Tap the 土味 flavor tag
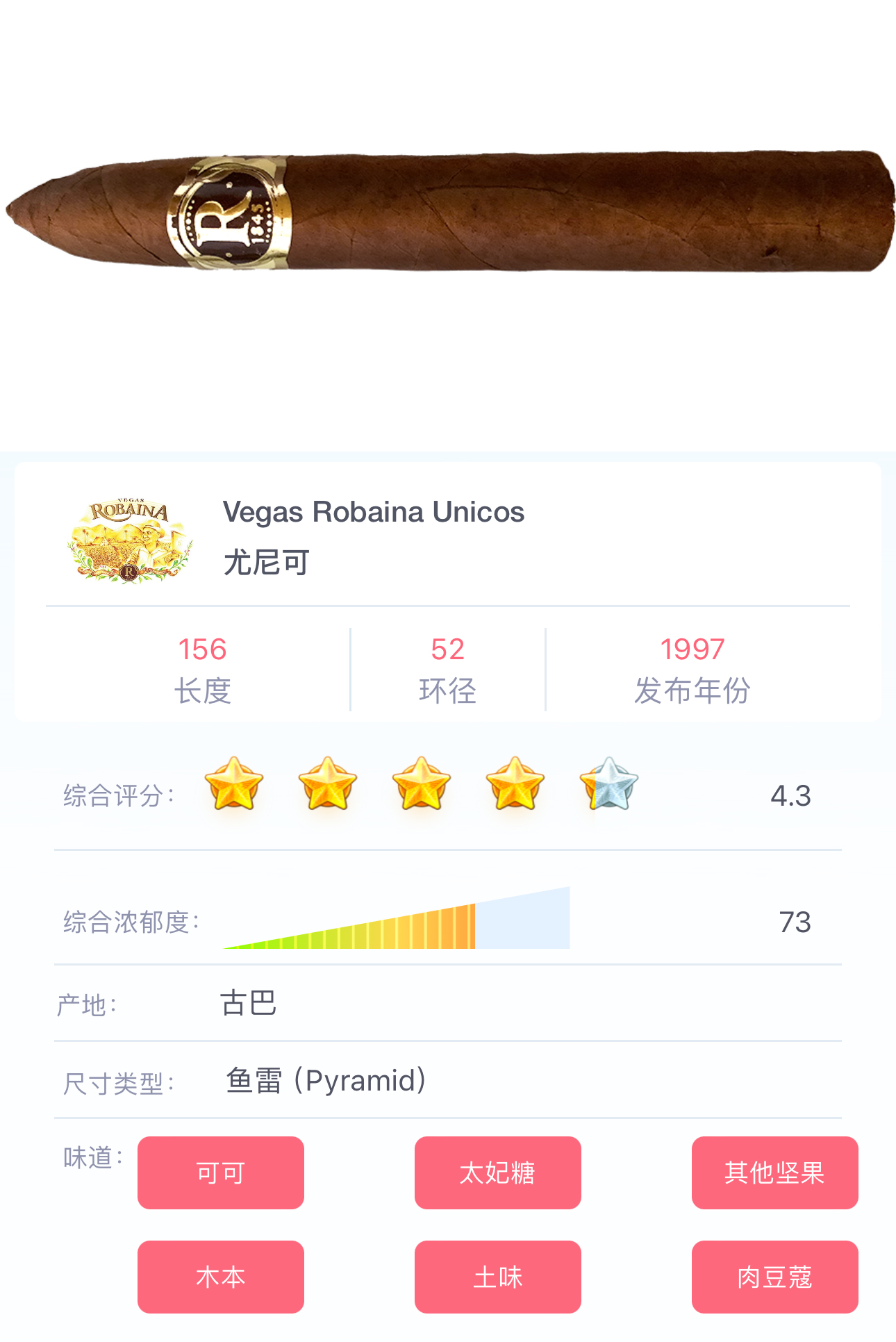The height and width of the screenshot is (1342, 896). click(497, 1277)
